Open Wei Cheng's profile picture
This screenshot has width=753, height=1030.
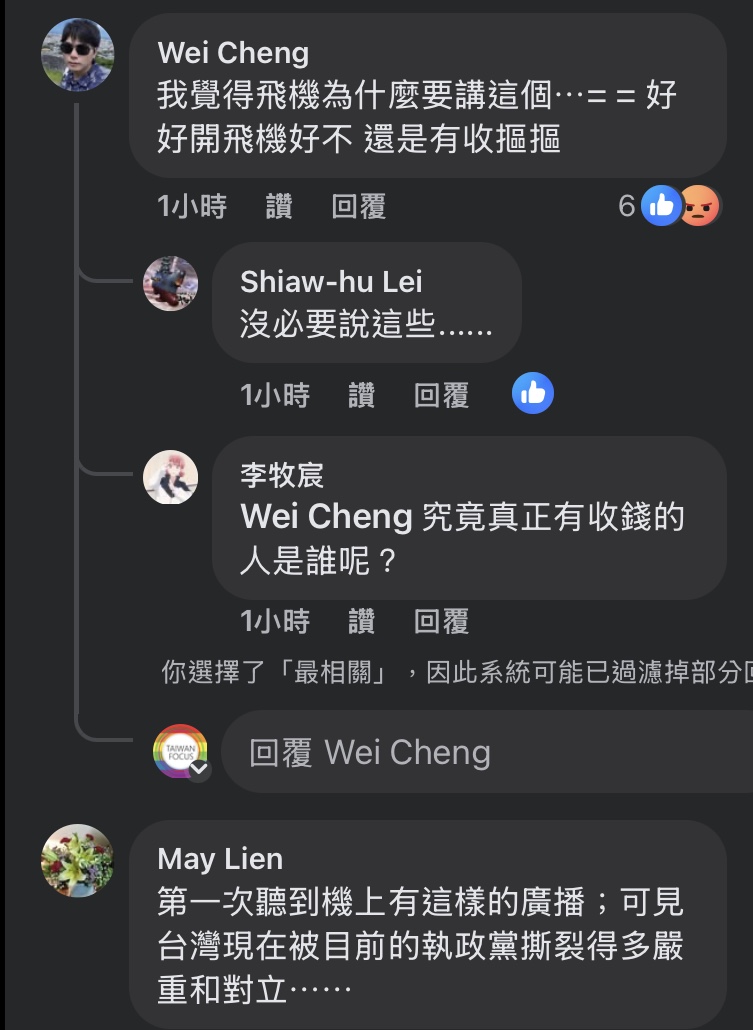(77, 55)
